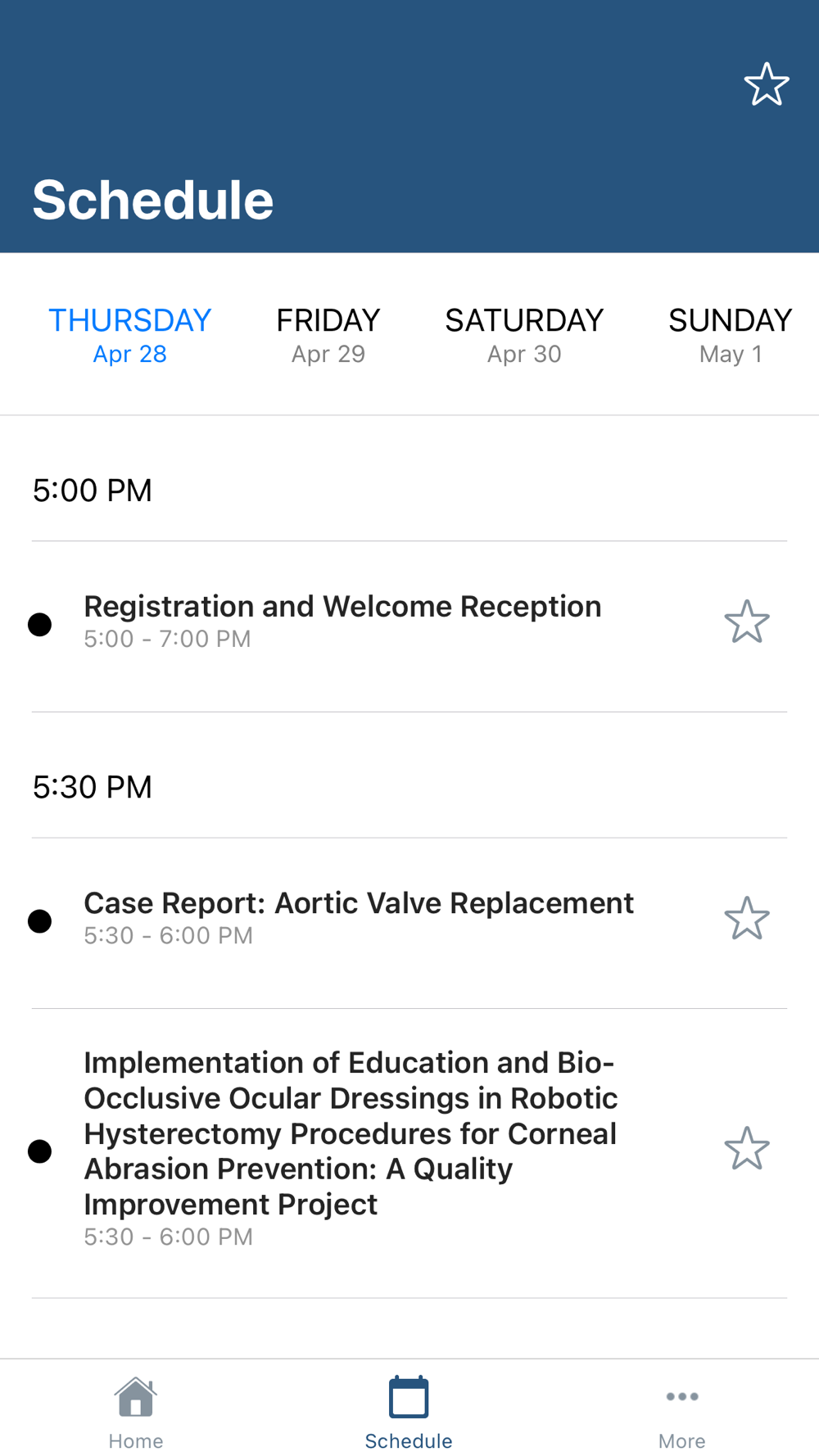Star the Registration and Welcome Reception session
Image resolution: width=819 pixels, height=1456 pixels.
pos(747,622)
